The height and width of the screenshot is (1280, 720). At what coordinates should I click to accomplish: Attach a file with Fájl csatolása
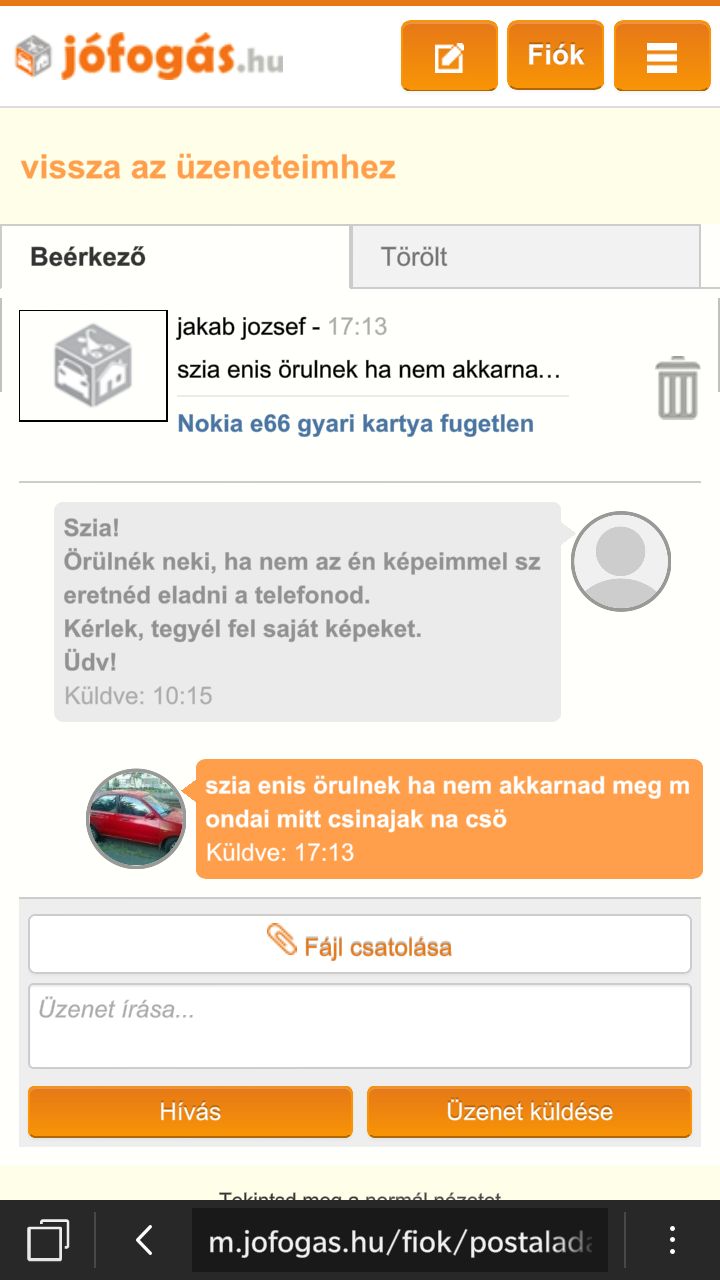coord(360,944)
